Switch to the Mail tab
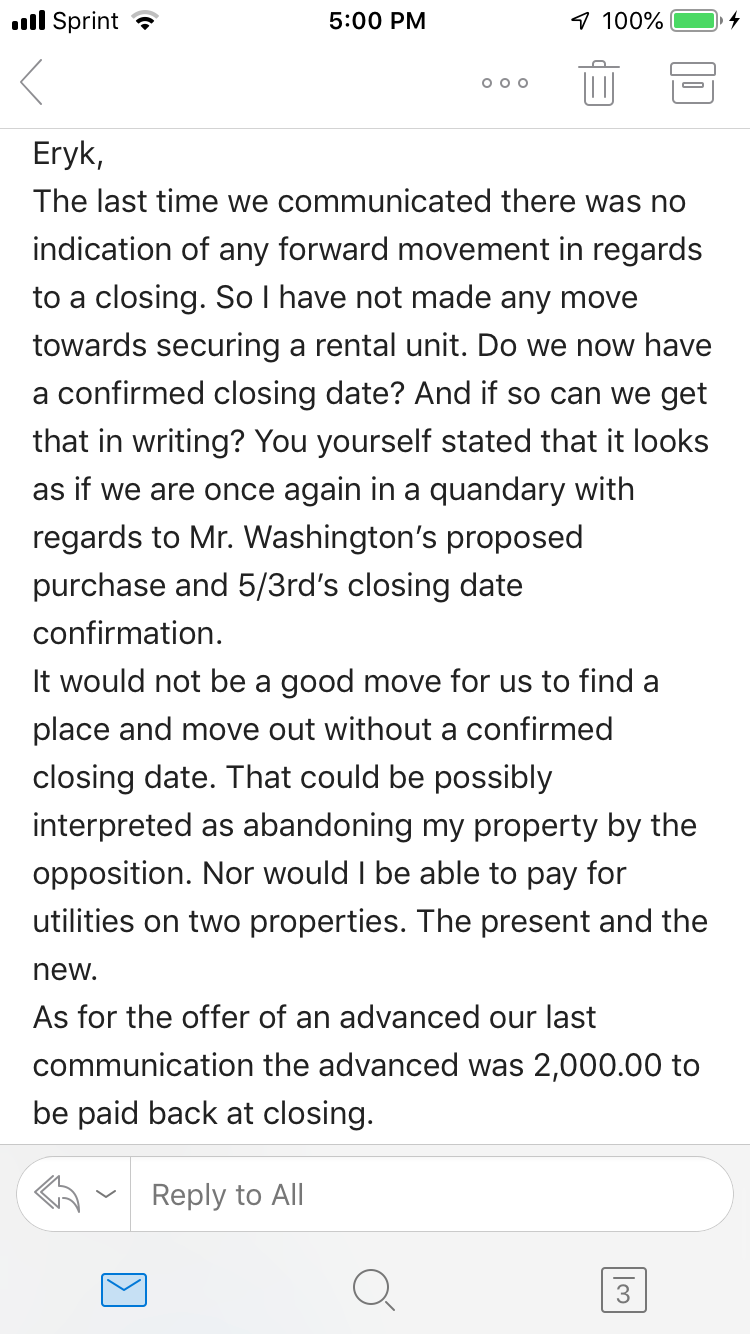Screen dimensions: 750x1334 pos(124,1289)
